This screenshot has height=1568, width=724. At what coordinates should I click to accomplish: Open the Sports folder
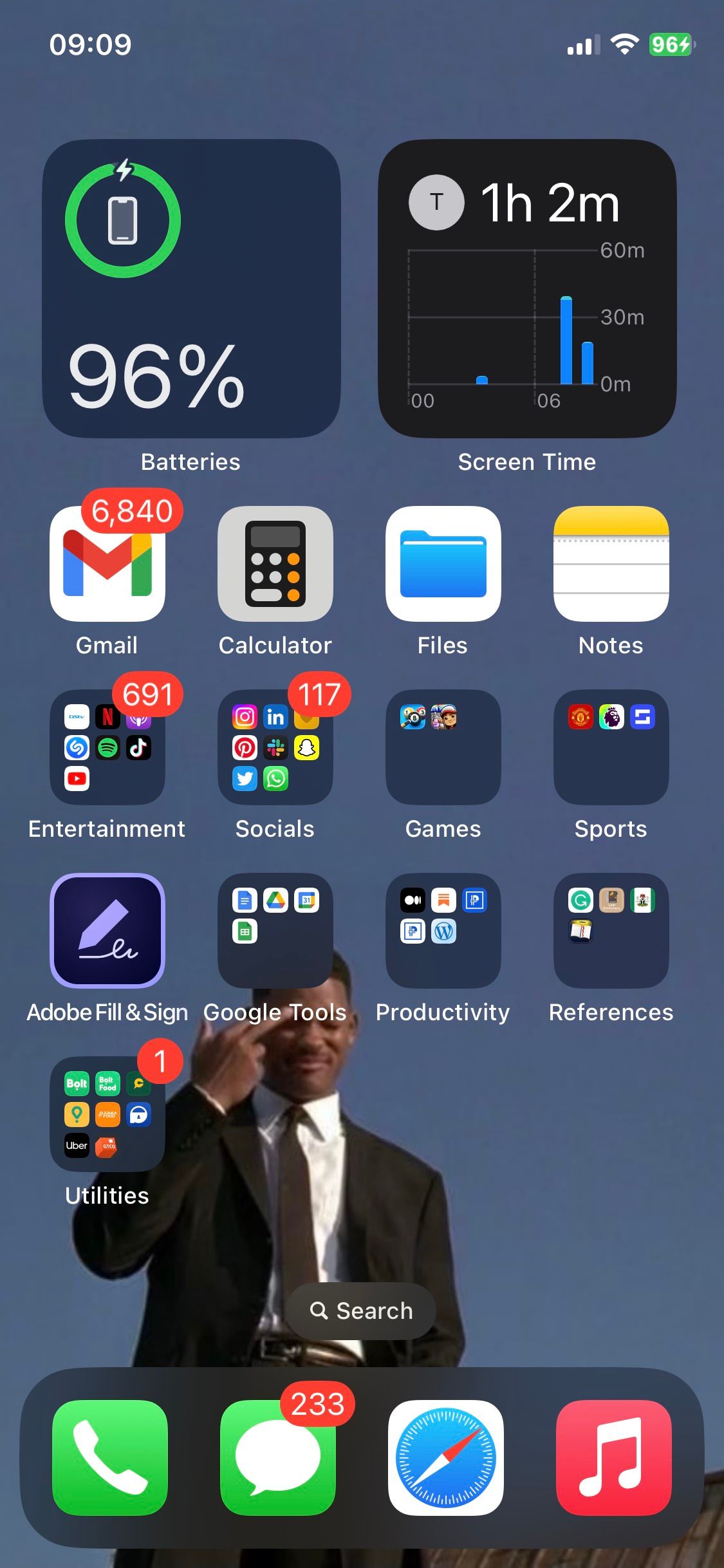pos(611,747)
